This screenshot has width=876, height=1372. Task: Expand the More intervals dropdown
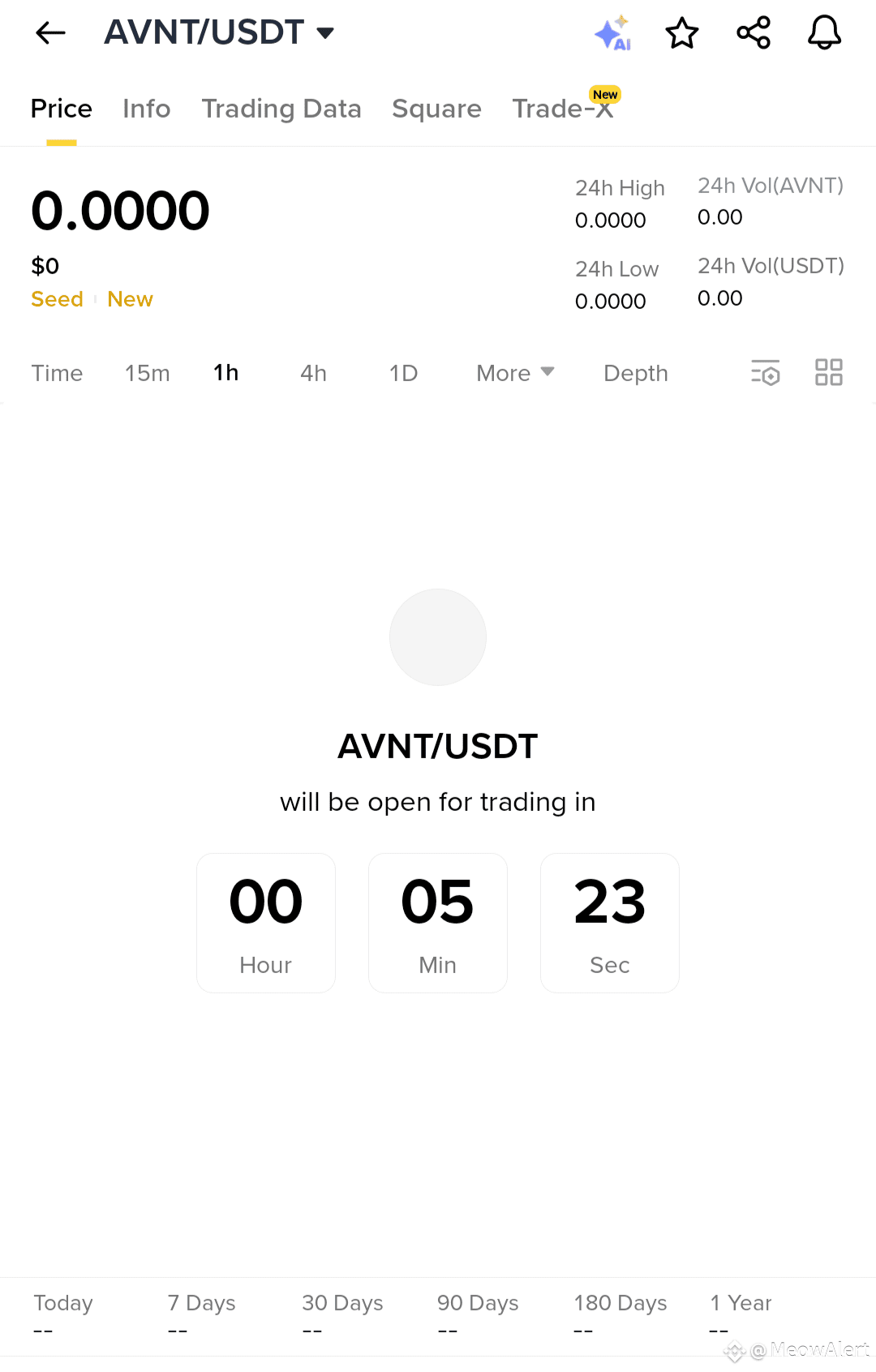513,373
